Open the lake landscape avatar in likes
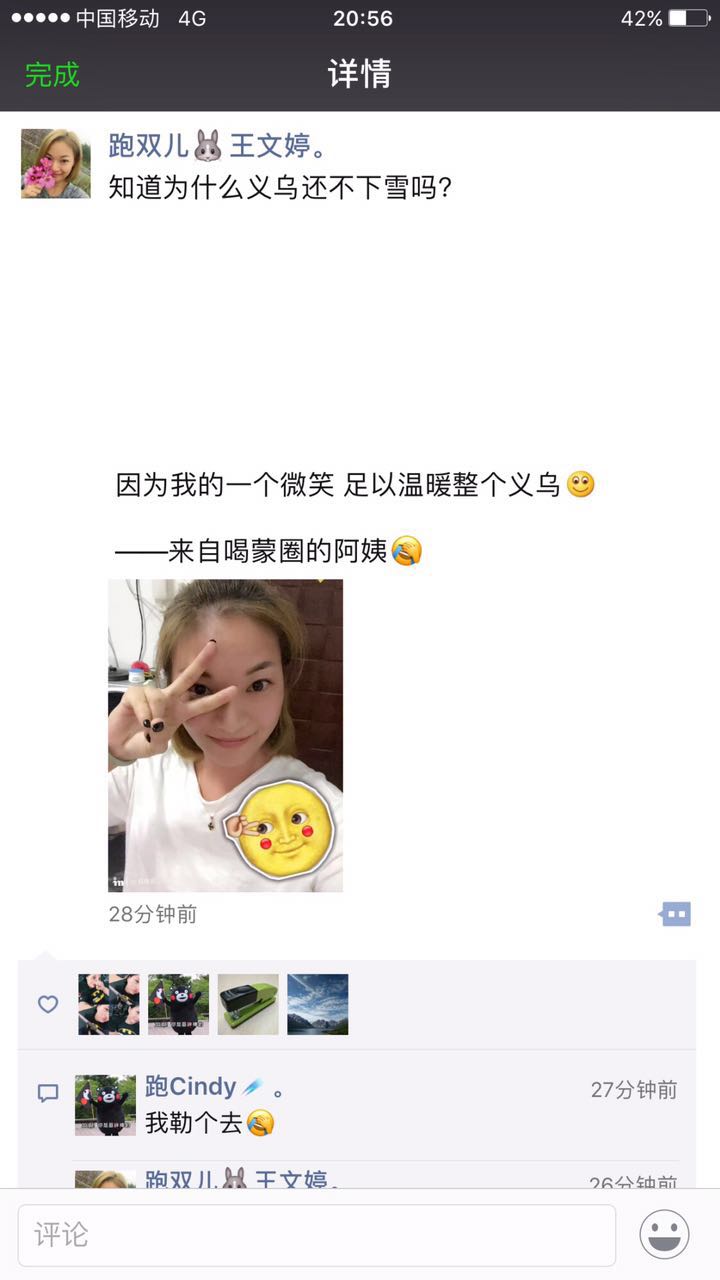Screen dimensions: 720x1280 [x=318, y=1004]
